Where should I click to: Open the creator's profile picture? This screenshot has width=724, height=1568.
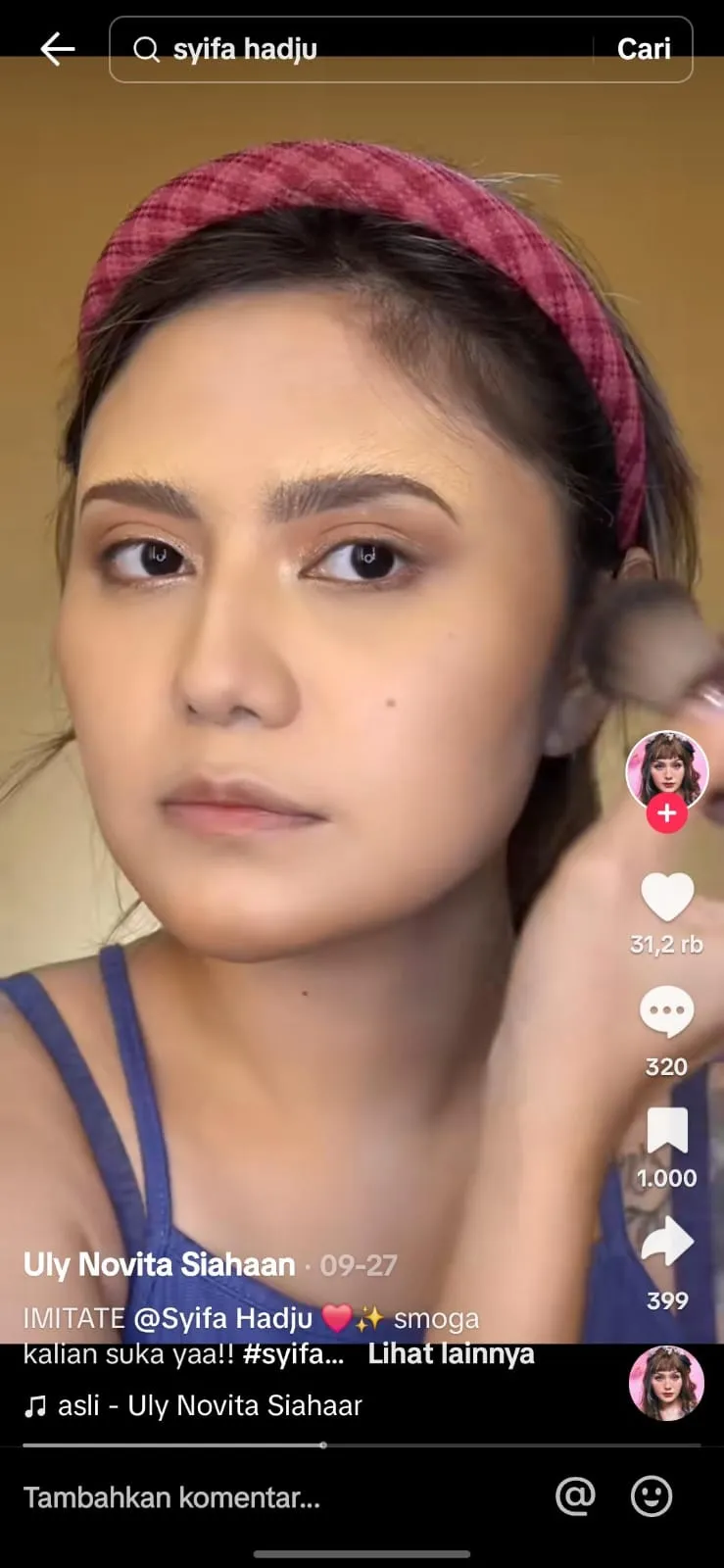click(666, 769)
